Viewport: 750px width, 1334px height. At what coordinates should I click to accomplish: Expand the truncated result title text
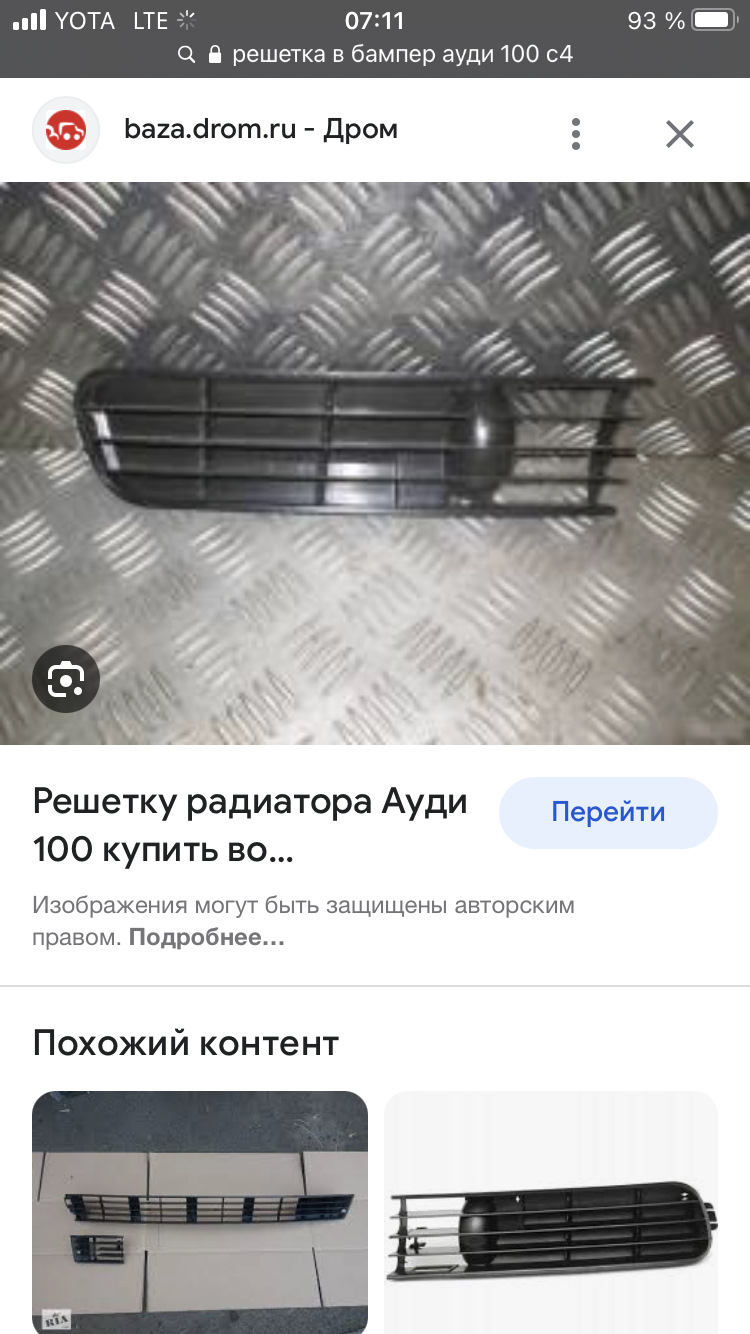250,825
